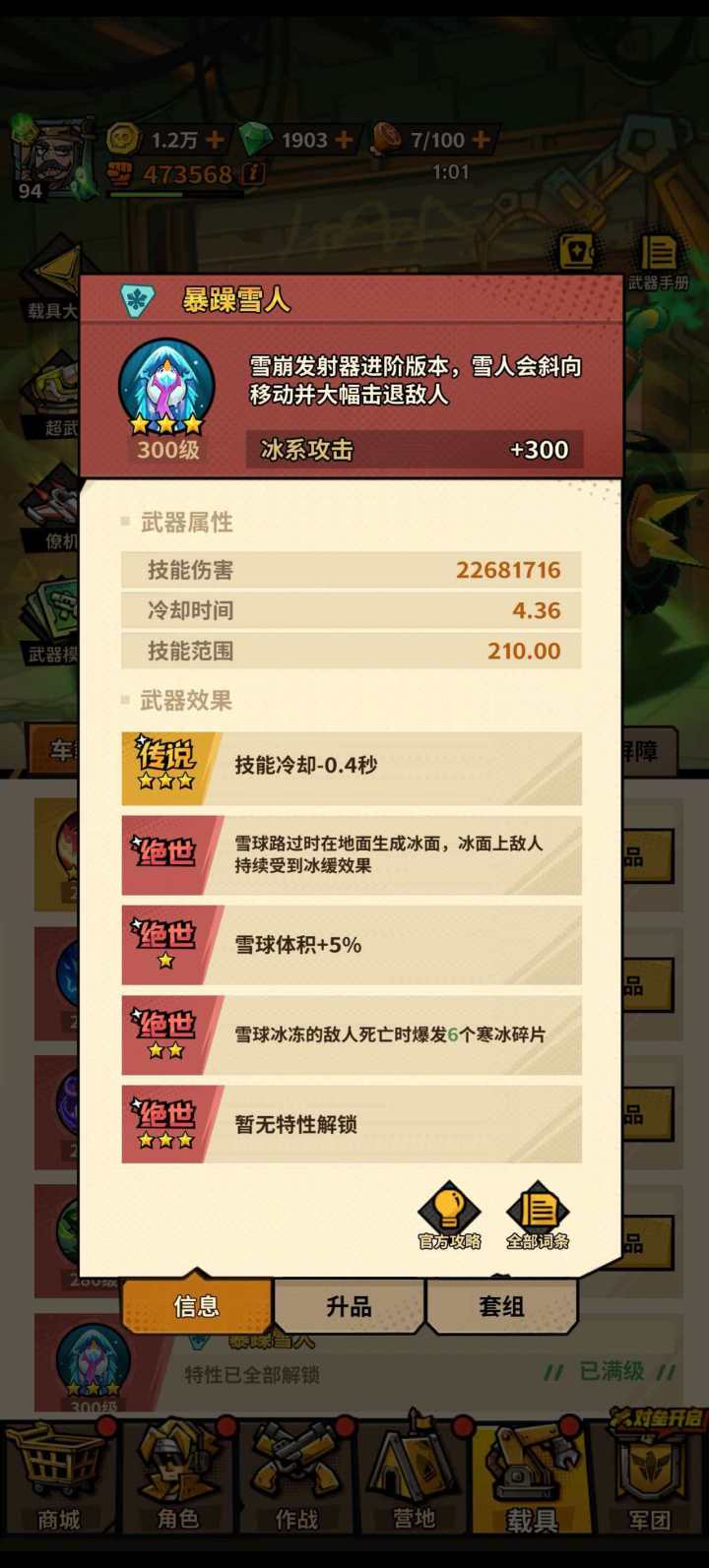Switch to the 升品 tab
The image size is (709, 1568).
pos(350,1306)
